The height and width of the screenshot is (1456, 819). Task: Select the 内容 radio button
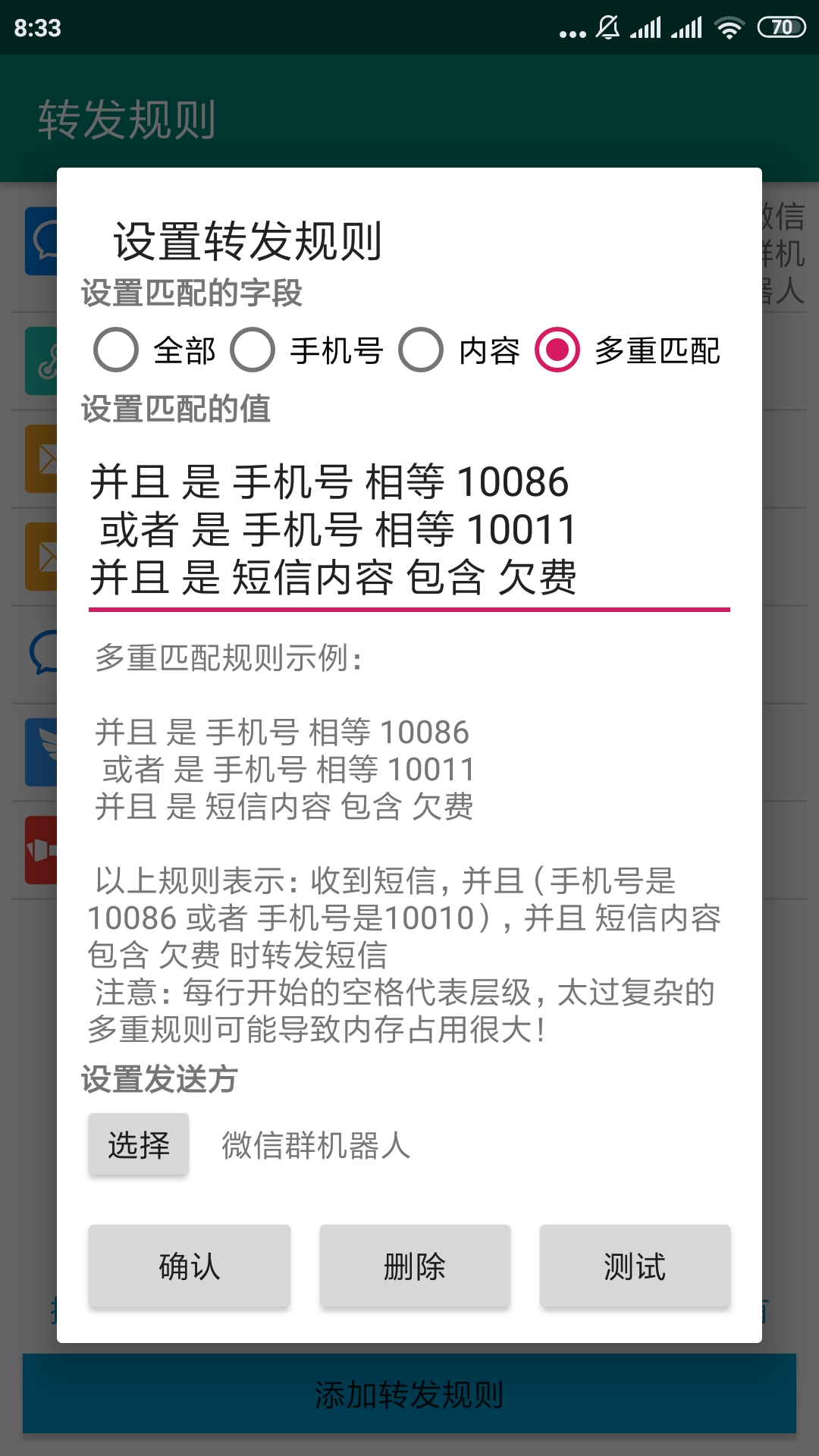pyautogui.click(x=460, y=350)
